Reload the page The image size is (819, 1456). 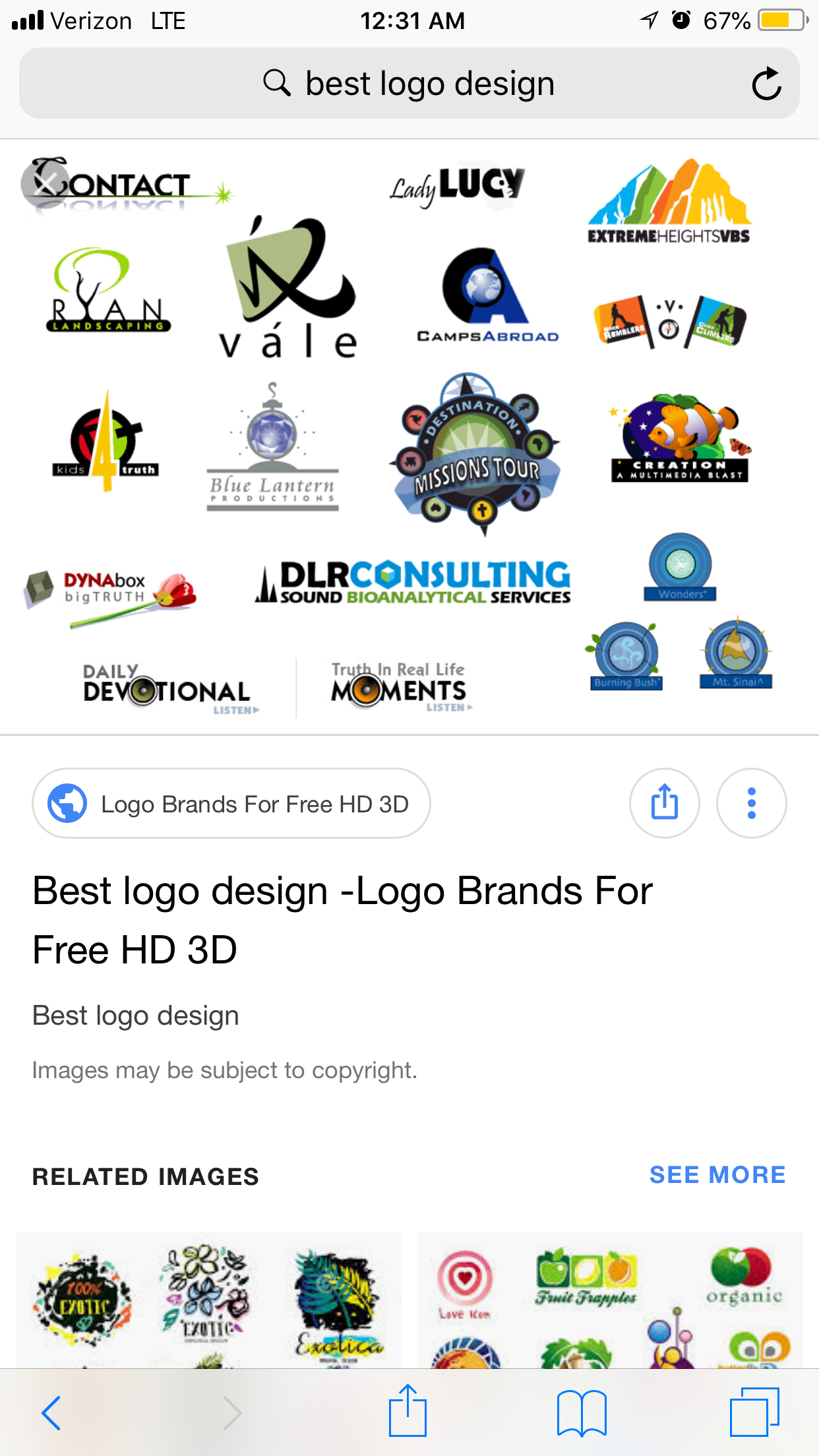[766, 84]
